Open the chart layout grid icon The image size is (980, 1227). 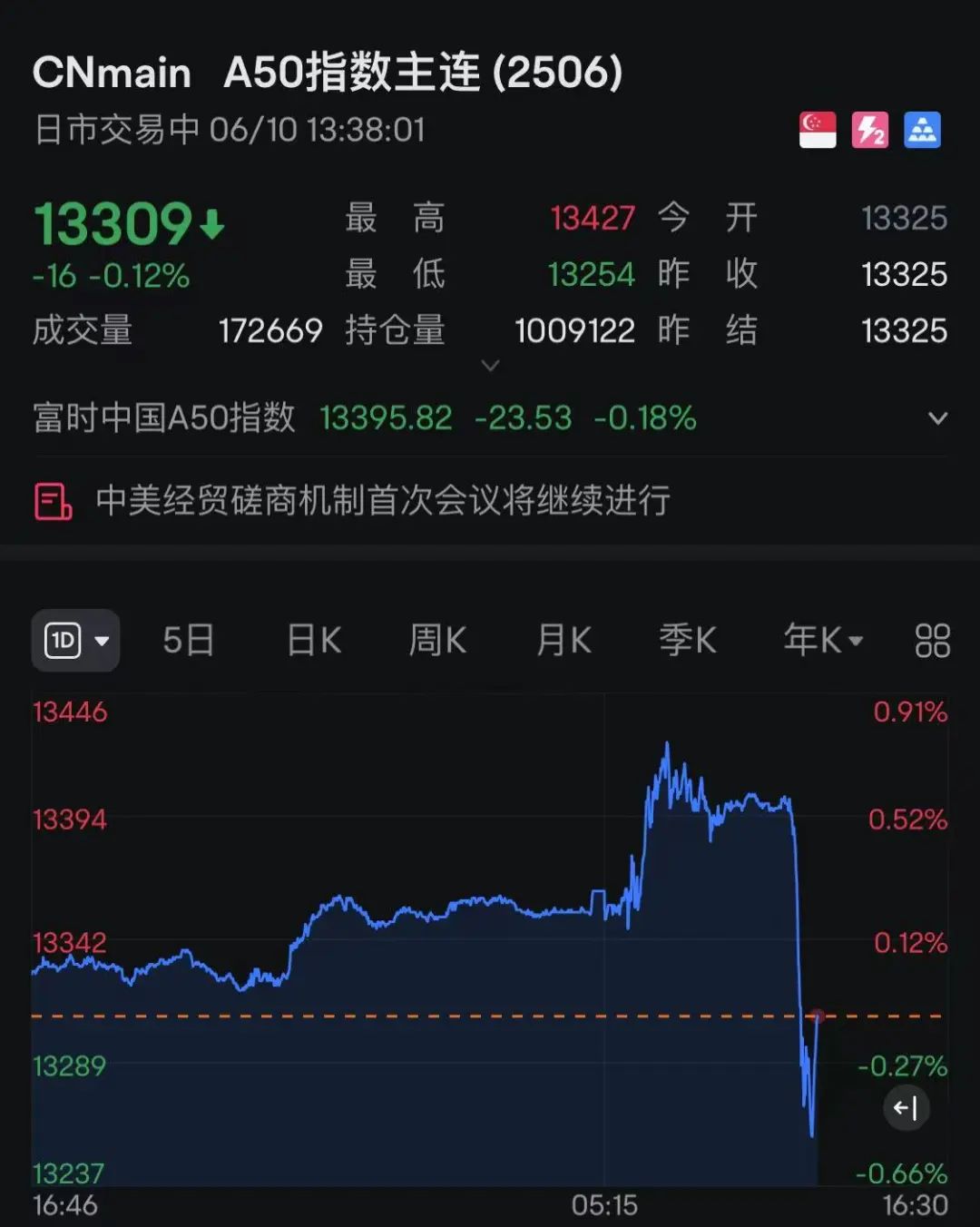[x=932, y=641]
